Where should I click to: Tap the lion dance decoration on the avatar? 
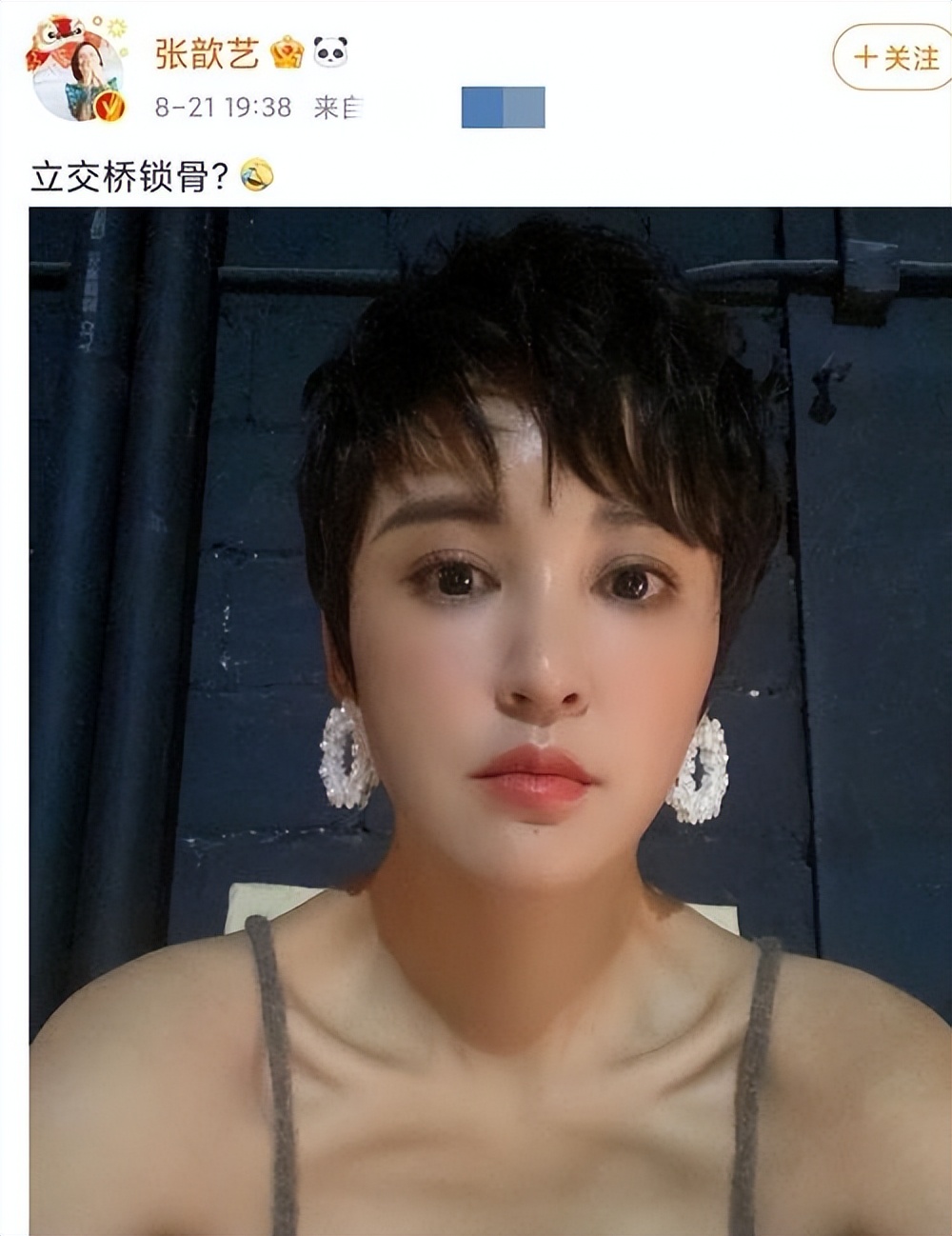(x=55, y=36)
